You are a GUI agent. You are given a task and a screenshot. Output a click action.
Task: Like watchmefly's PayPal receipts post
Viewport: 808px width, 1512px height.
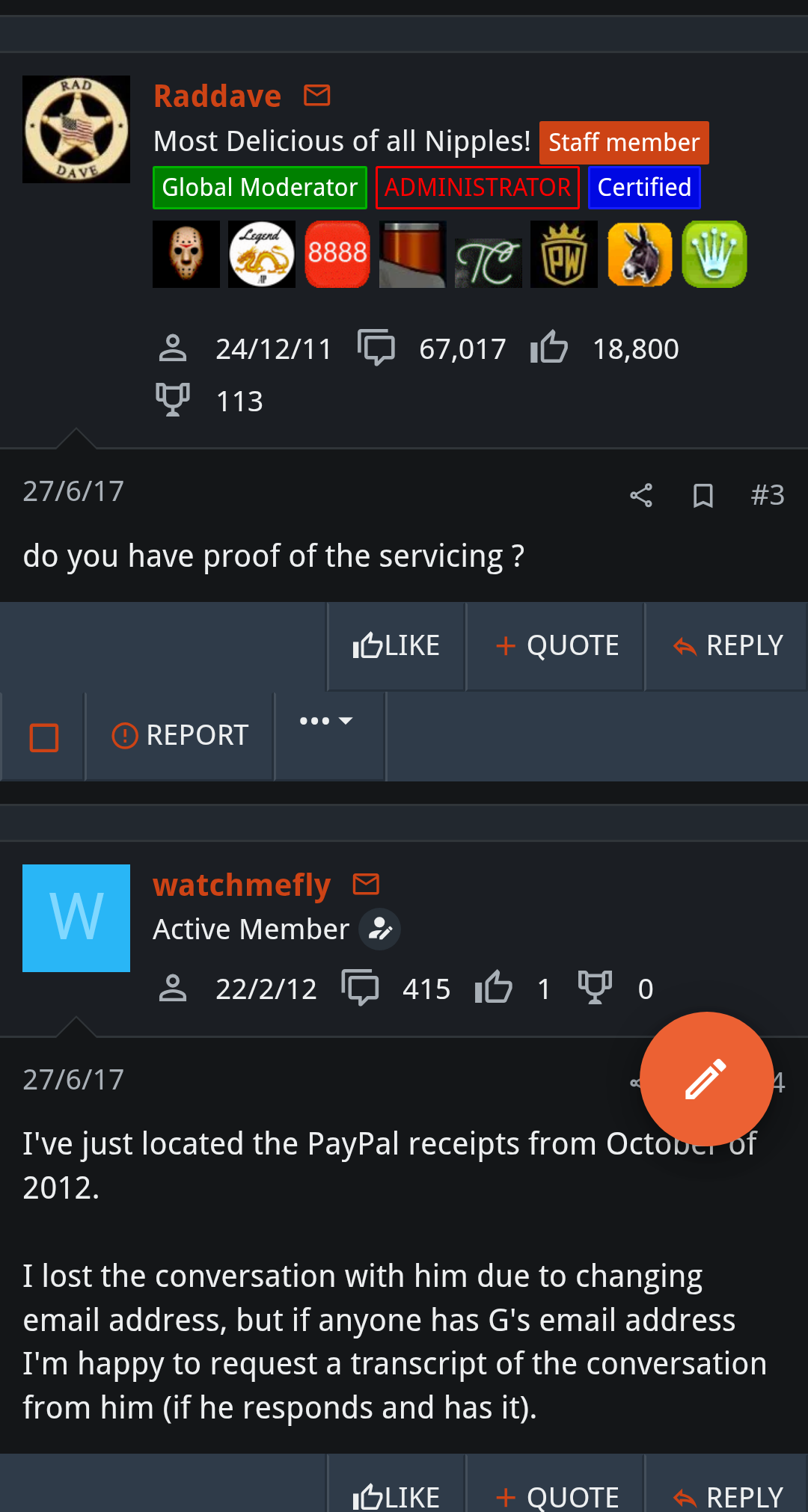click(x=397, y=1496)
